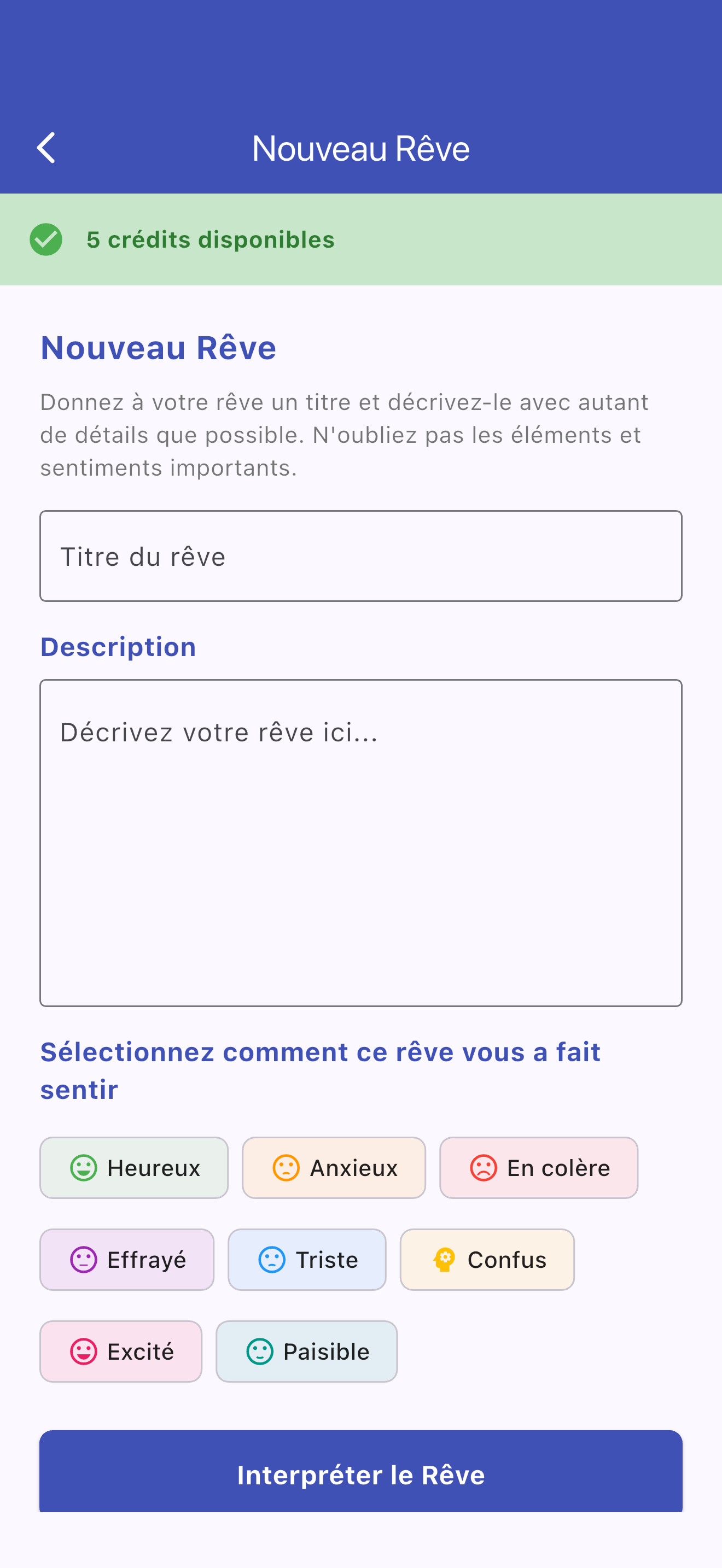Click the 5 crédits disponibles banner
Screen dimensions: 722x1568
click(210, 239)
